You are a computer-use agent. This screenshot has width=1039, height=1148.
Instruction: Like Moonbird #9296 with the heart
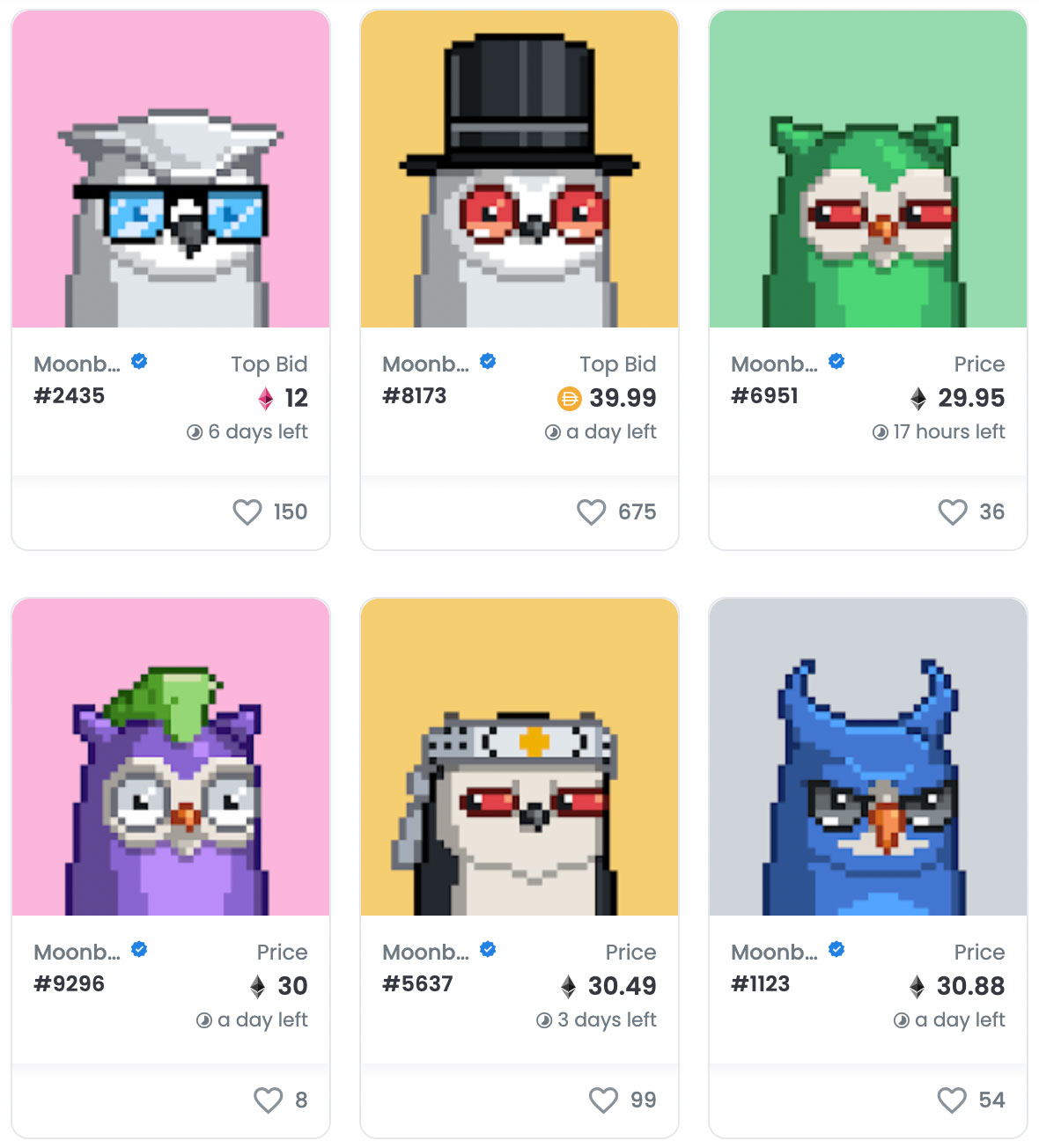[269, 1100]
